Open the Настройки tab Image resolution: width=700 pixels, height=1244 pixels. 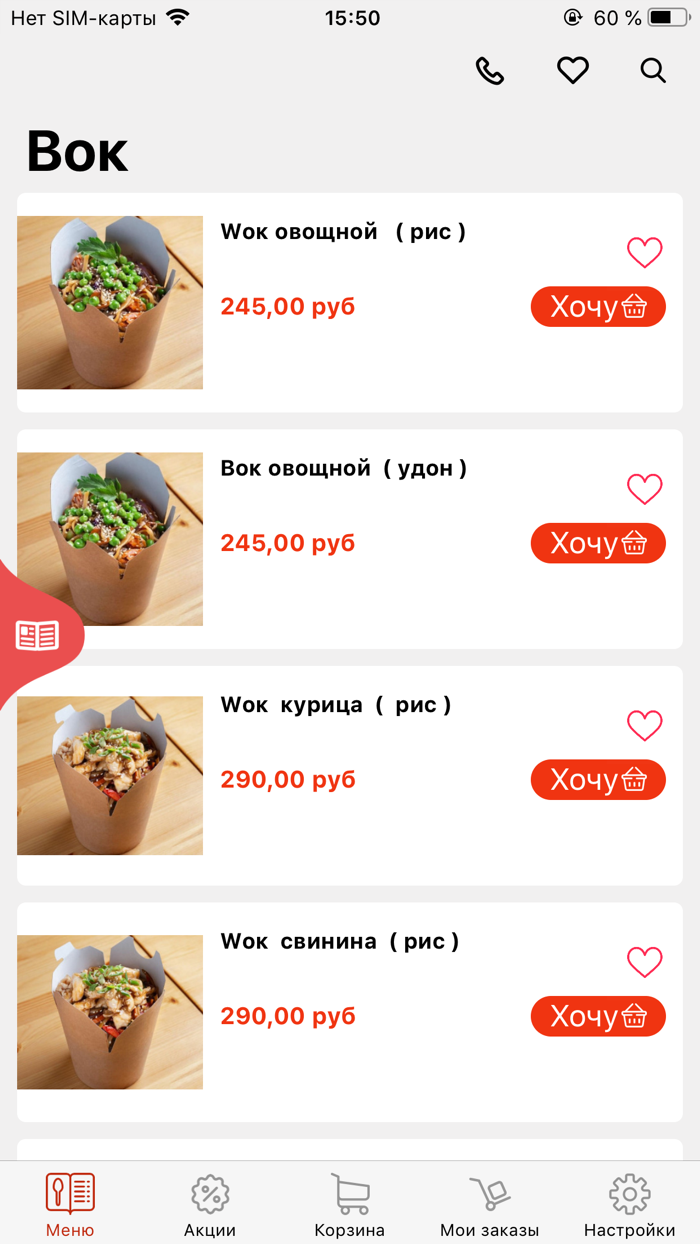[630, 1205]
